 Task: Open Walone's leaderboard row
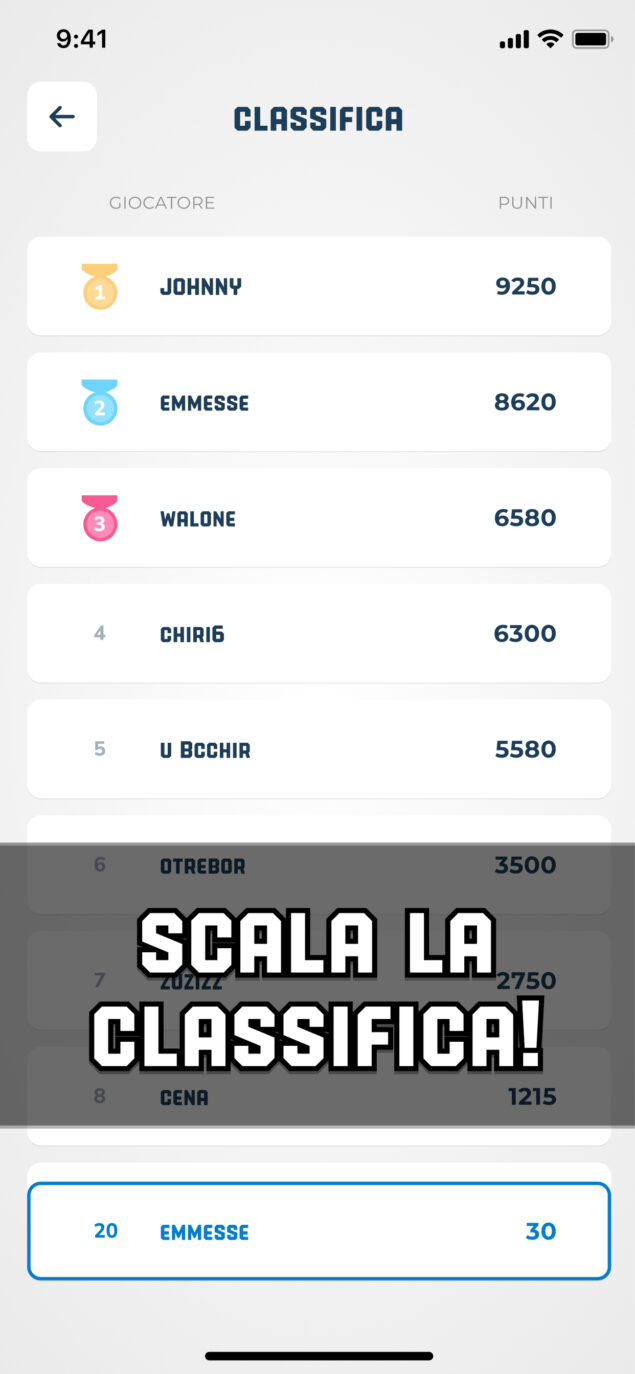coord(318,518)
